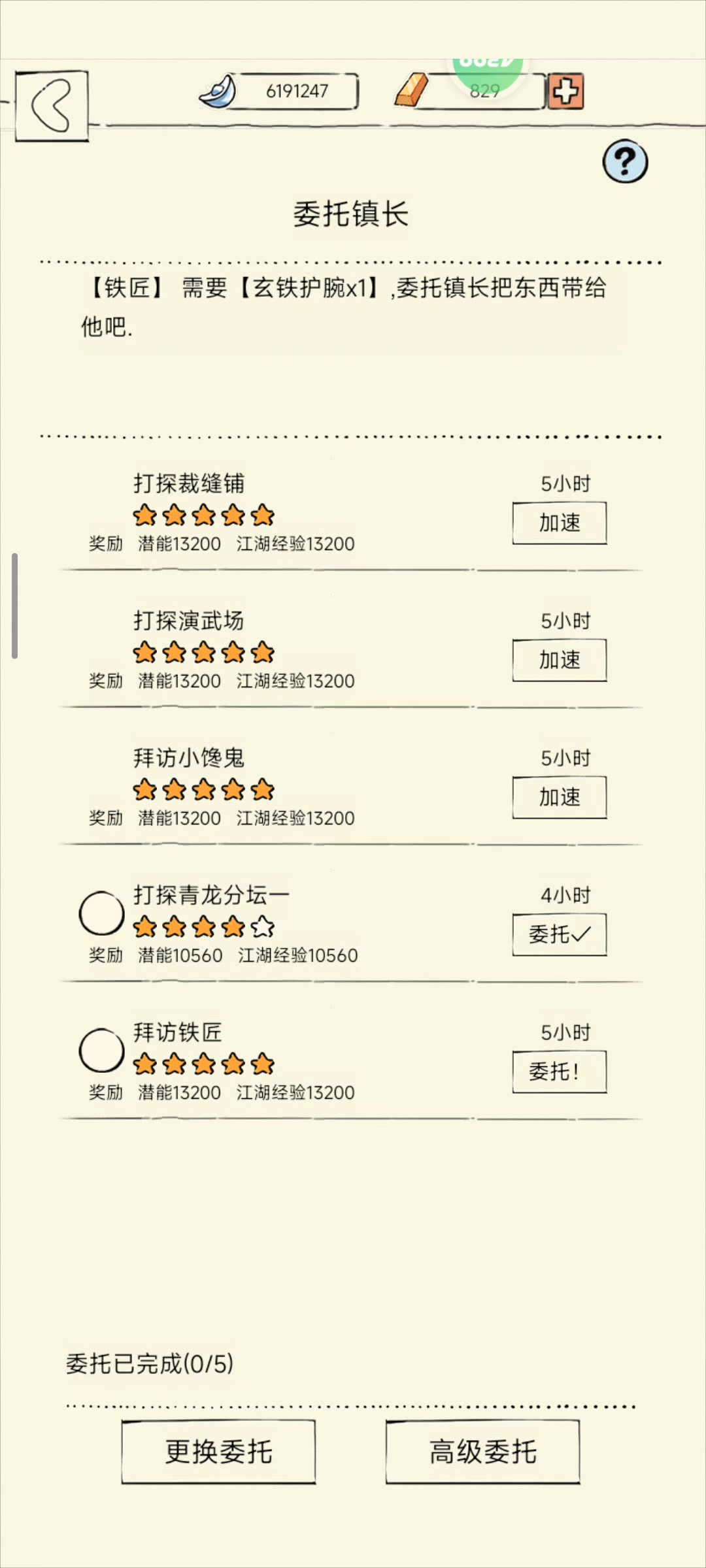Go back using the arrow icon

(x=52, y=105)
